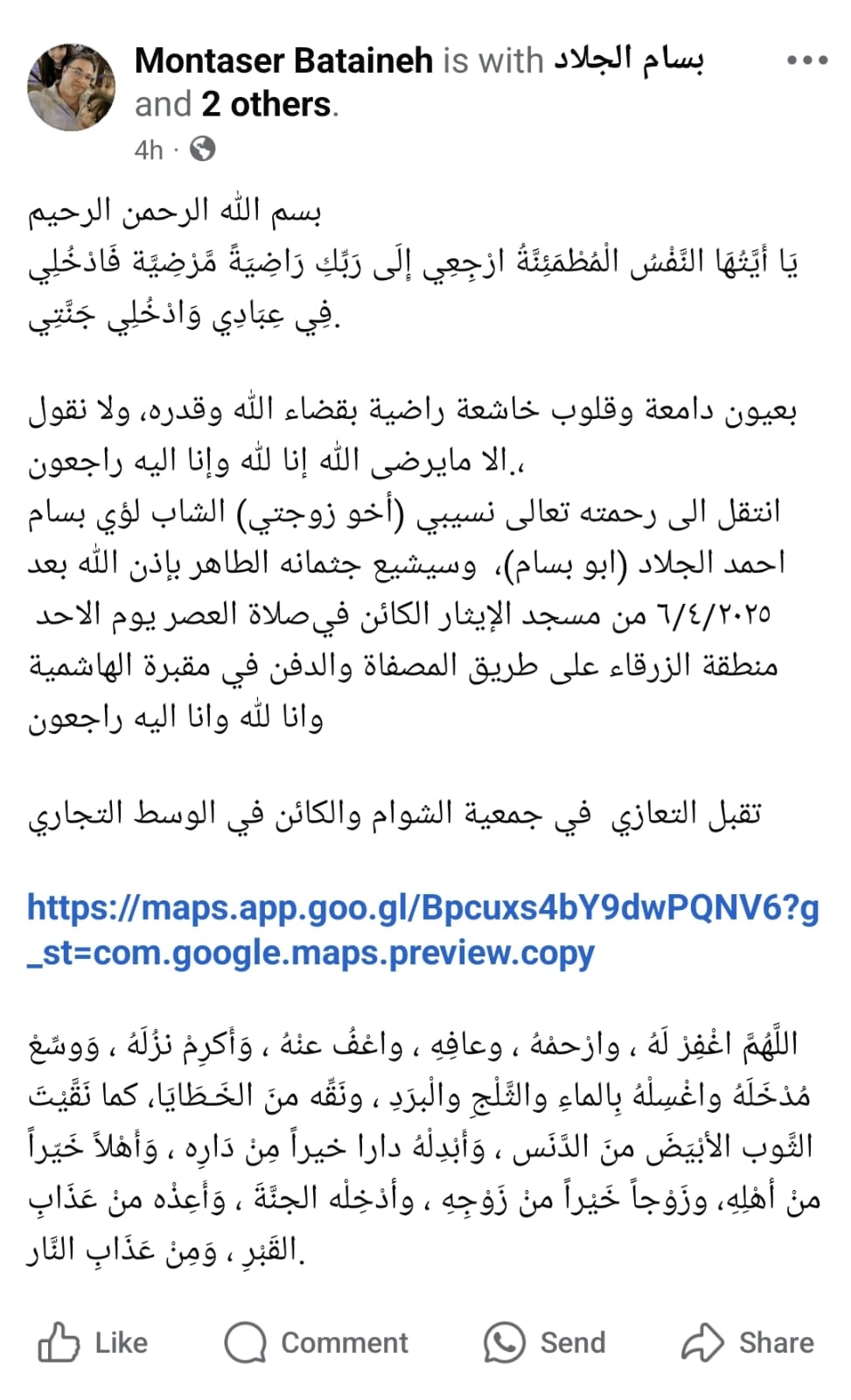The height and width of the screenshot is (1400, 851).
Task: Open the Google Maps location link
Action: point(422,929)
